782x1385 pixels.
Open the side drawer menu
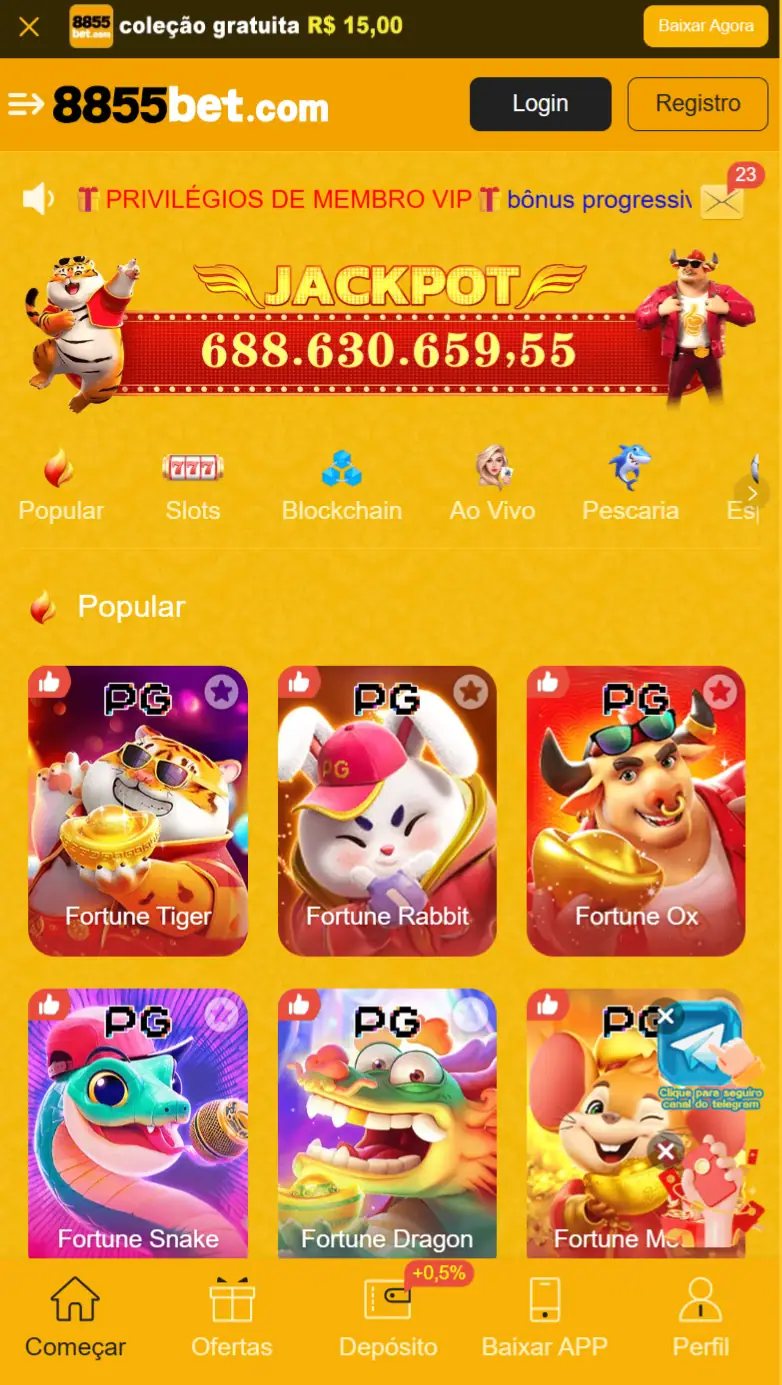(x=26, y=104)
